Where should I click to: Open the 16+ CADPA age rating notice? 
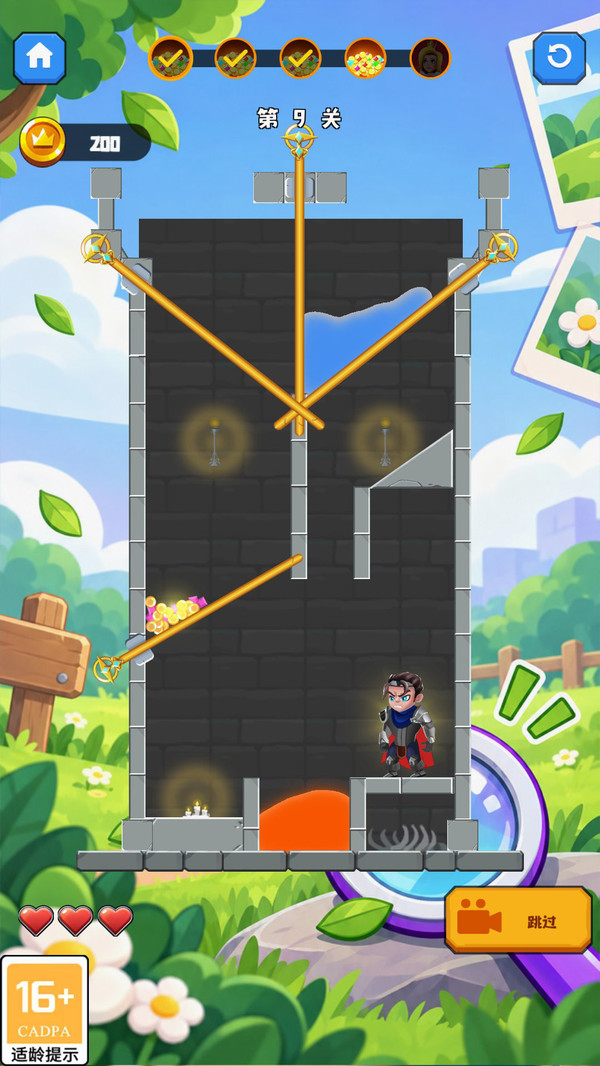point(45,1010)
